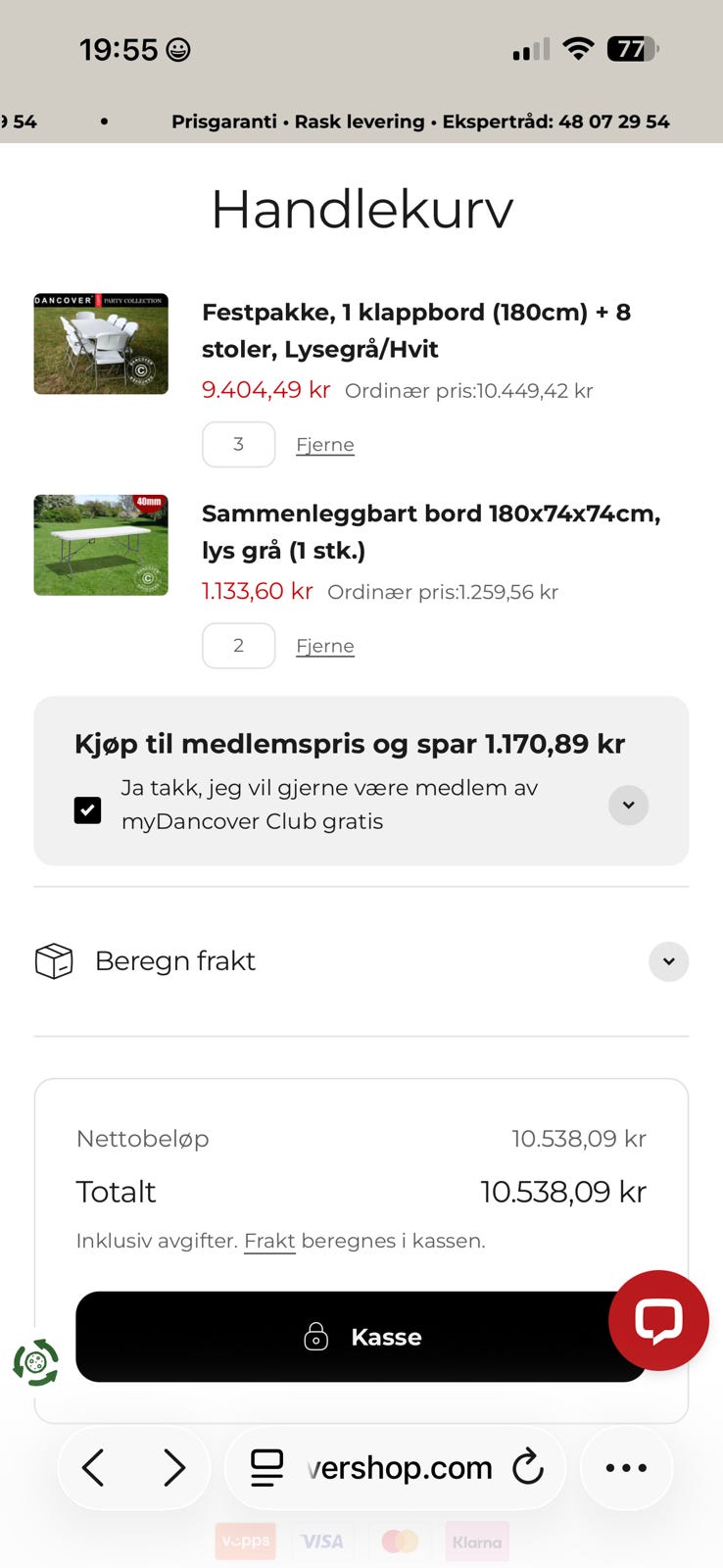Tap the address bar showing vershop.com

pyautogui.click(x=402, y=1467)
